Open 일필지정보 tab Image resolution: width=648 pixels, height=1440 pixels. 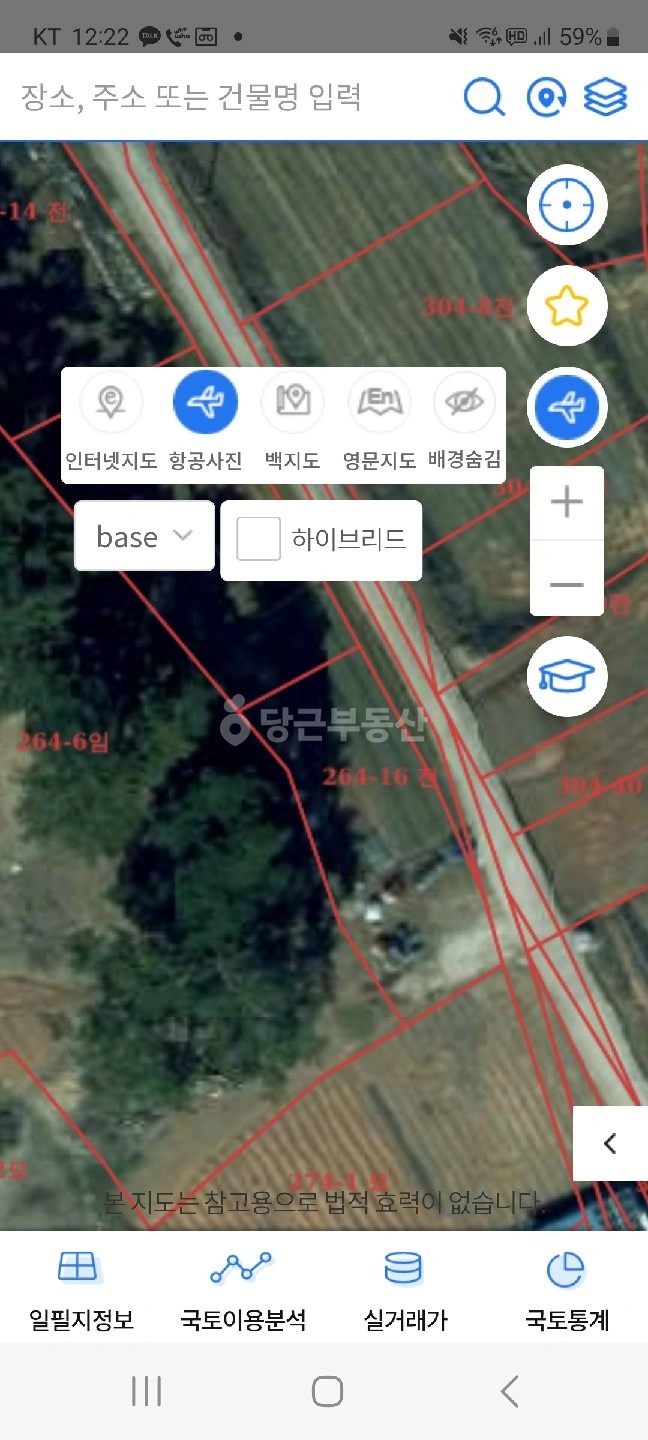[81, 1290]
